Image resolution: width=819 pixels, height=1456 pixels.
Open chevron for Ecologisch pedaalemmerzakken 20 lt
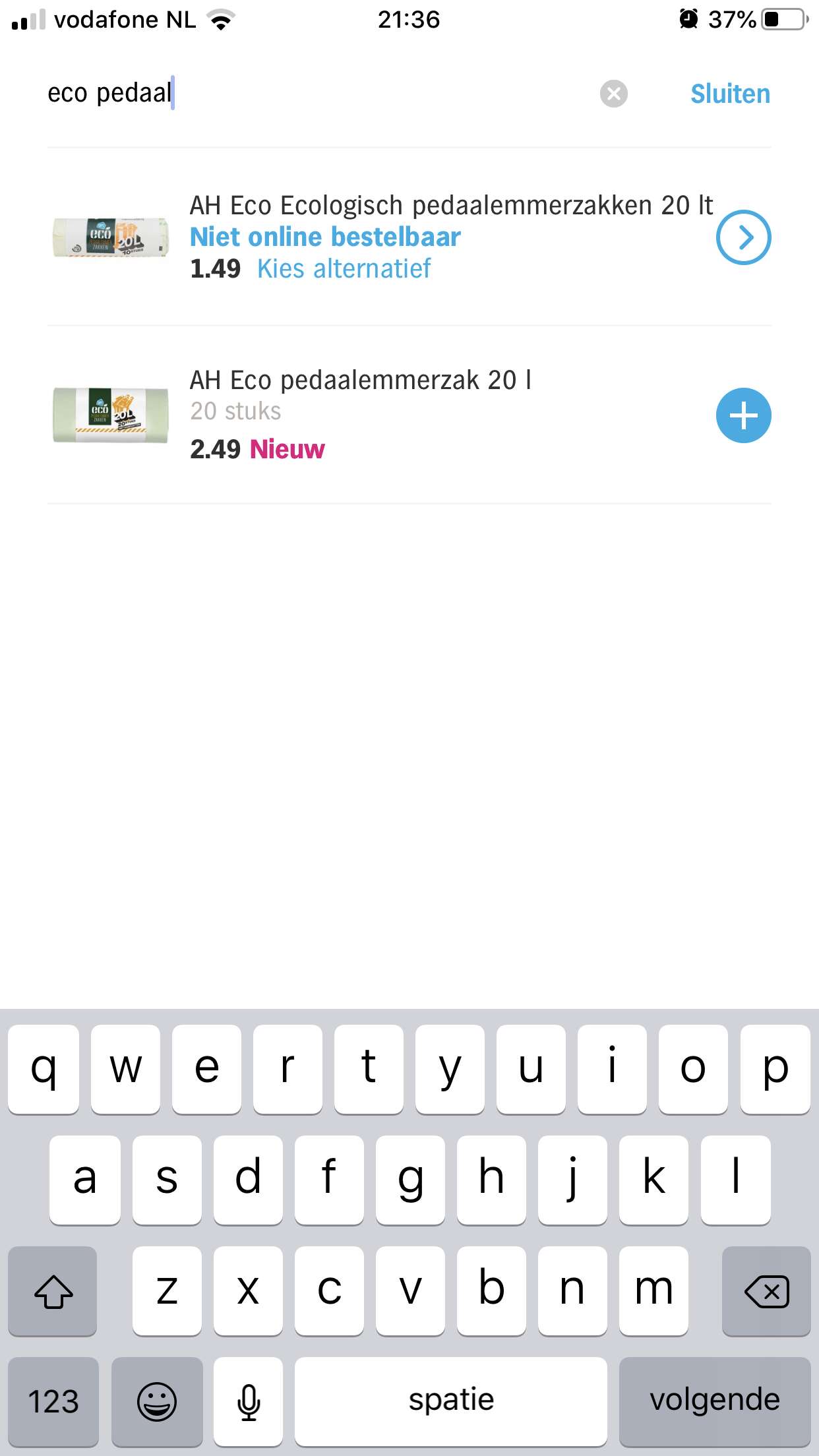pyautogui.click(x=743, y=237)
